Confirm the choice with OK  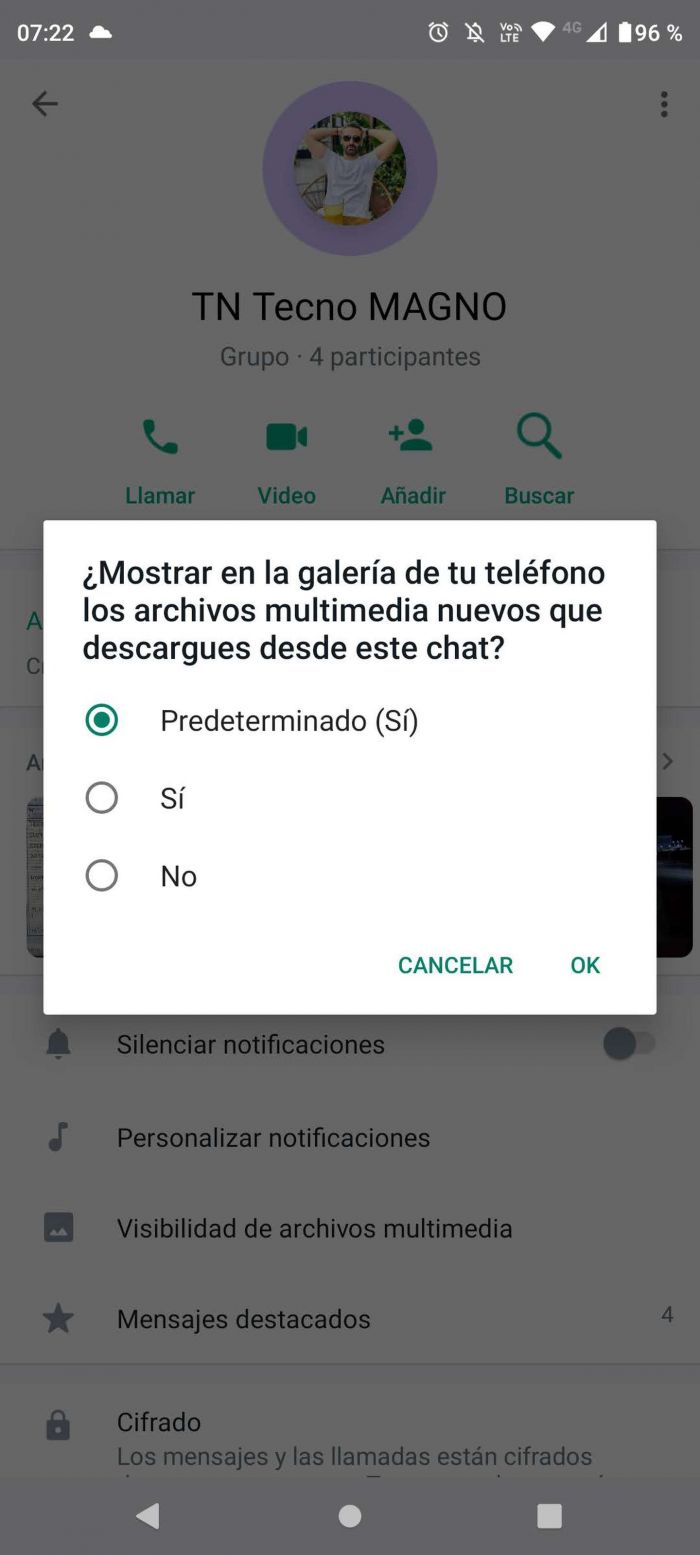click(x=585, y=965)
